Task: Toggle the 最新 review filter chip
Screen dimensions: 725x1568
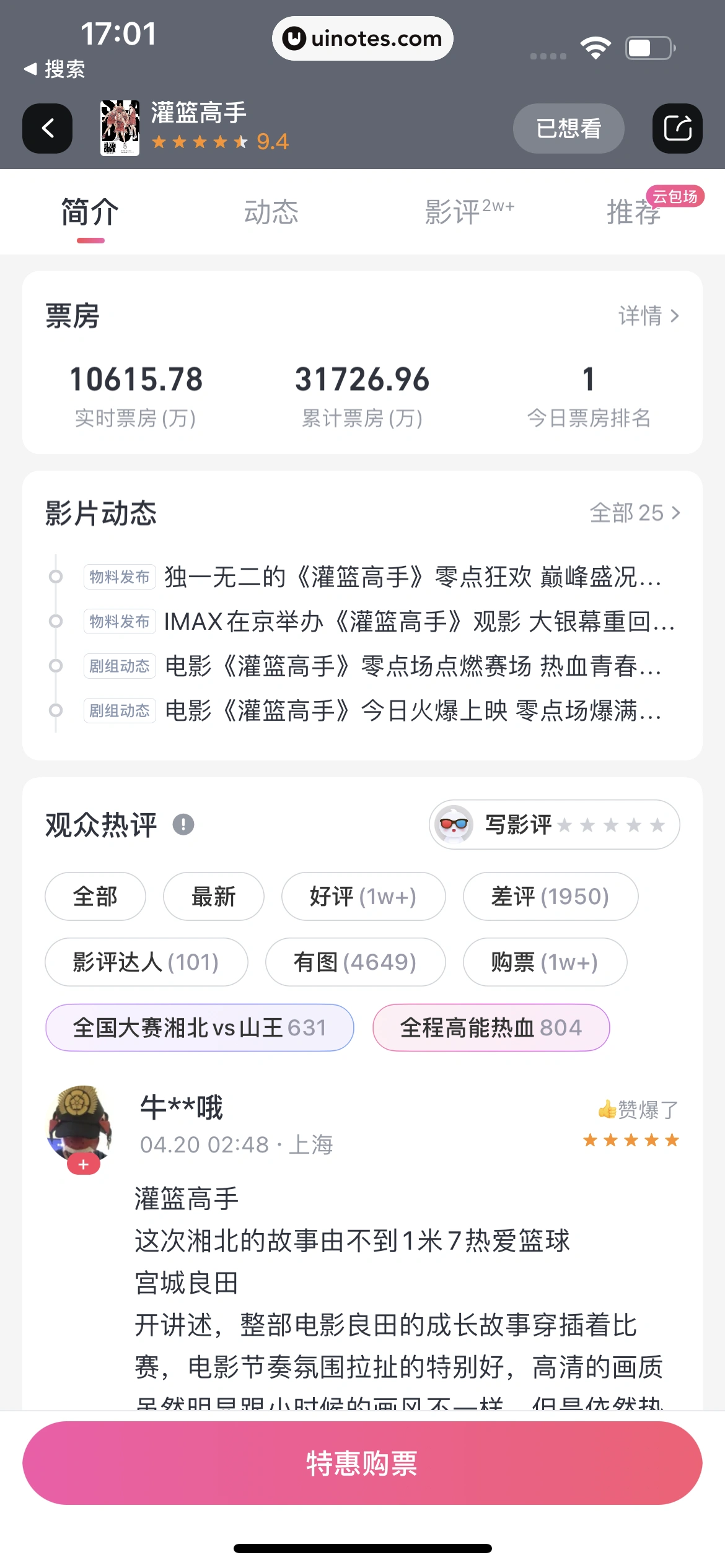Action: pos(213,896)
